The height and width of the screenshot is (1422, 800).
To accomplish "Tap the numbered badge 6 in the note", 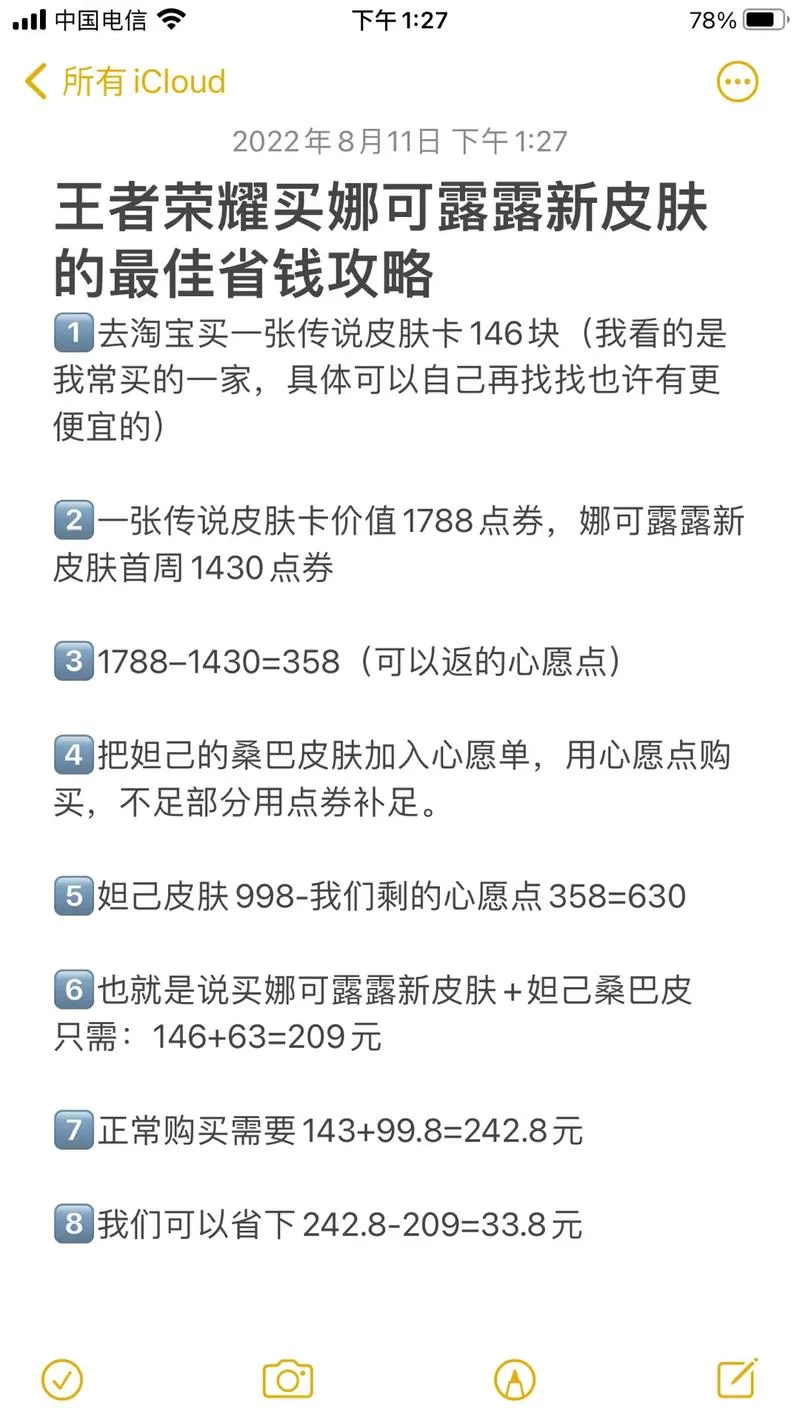I will (71, 989).
